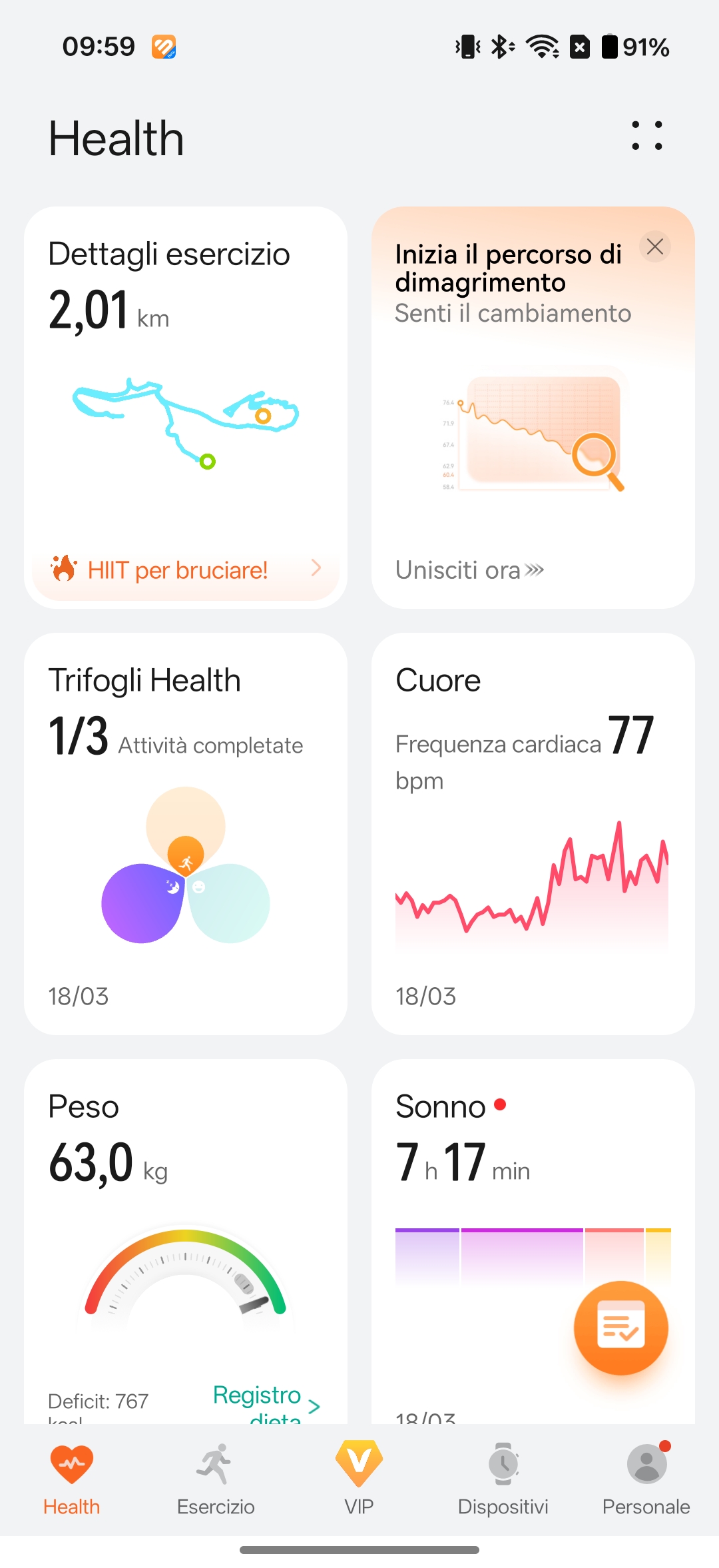This screenshot has width=719, height=1568.
Task: Switch to the VIP tab
Action: pyautogui.click(x=359, y=1477)
